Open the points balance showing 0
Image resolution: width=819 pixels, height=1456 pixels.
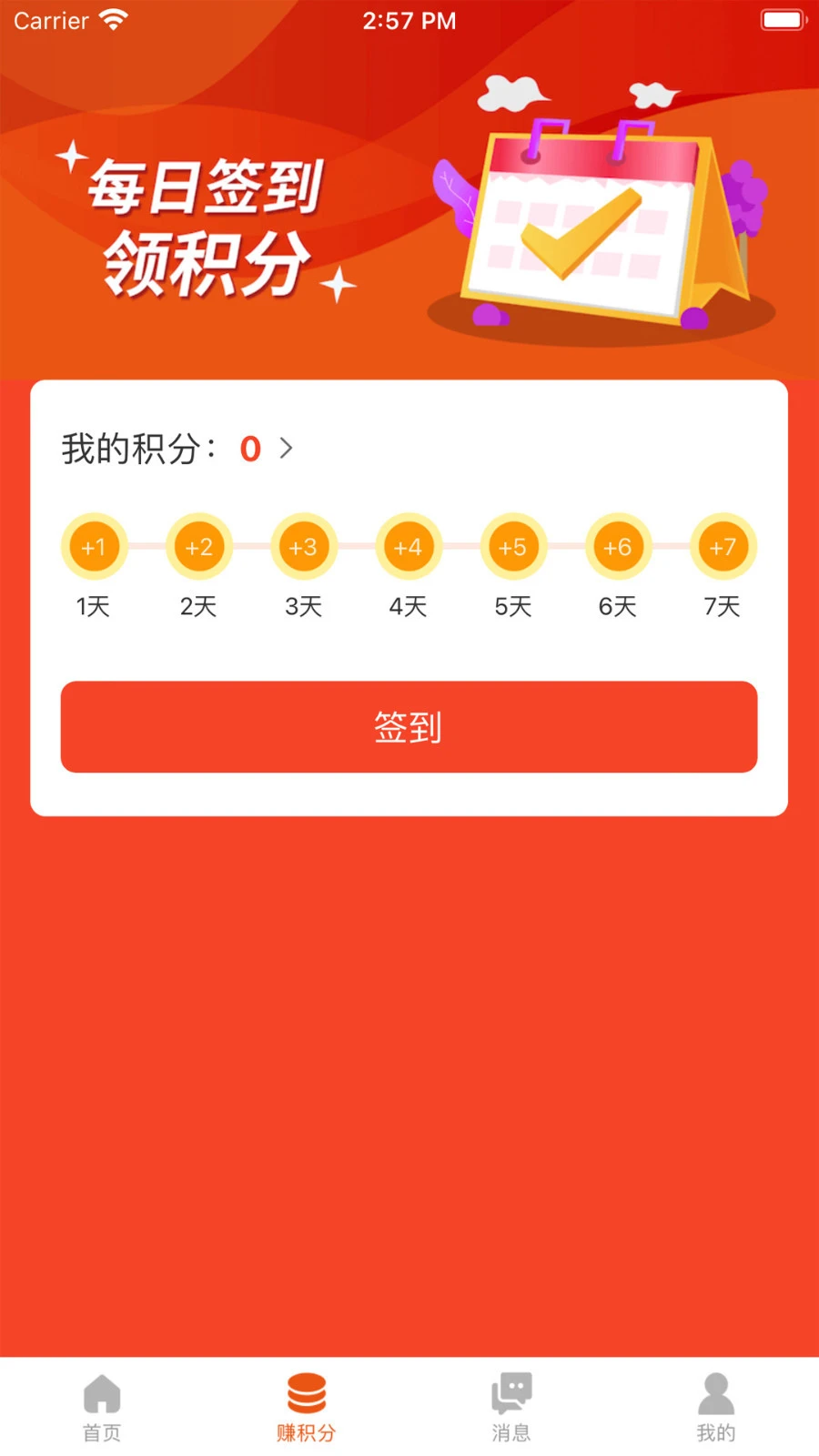tap(248, 449)
